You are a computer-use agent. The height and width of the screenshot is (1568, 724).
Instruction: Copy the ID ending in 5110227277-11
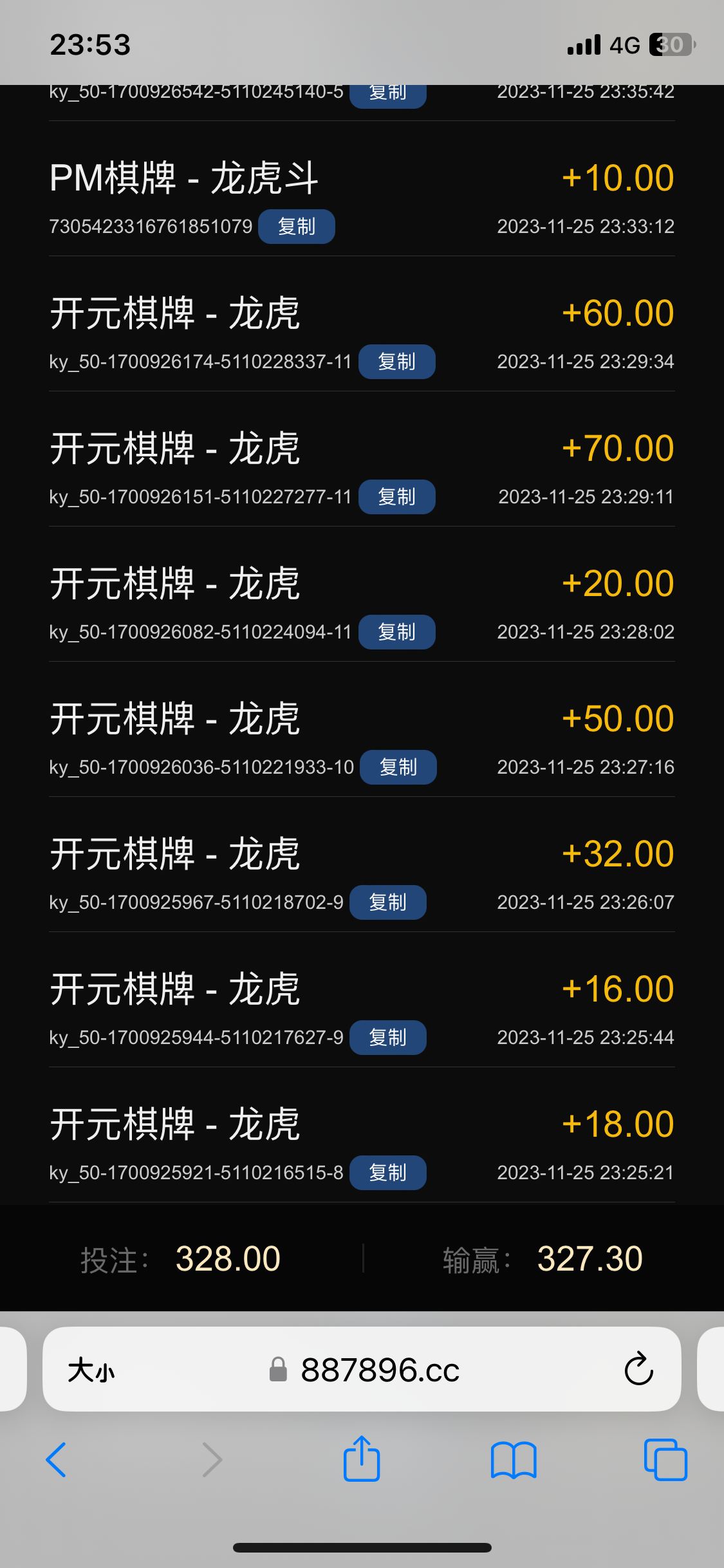click(396, 497)
